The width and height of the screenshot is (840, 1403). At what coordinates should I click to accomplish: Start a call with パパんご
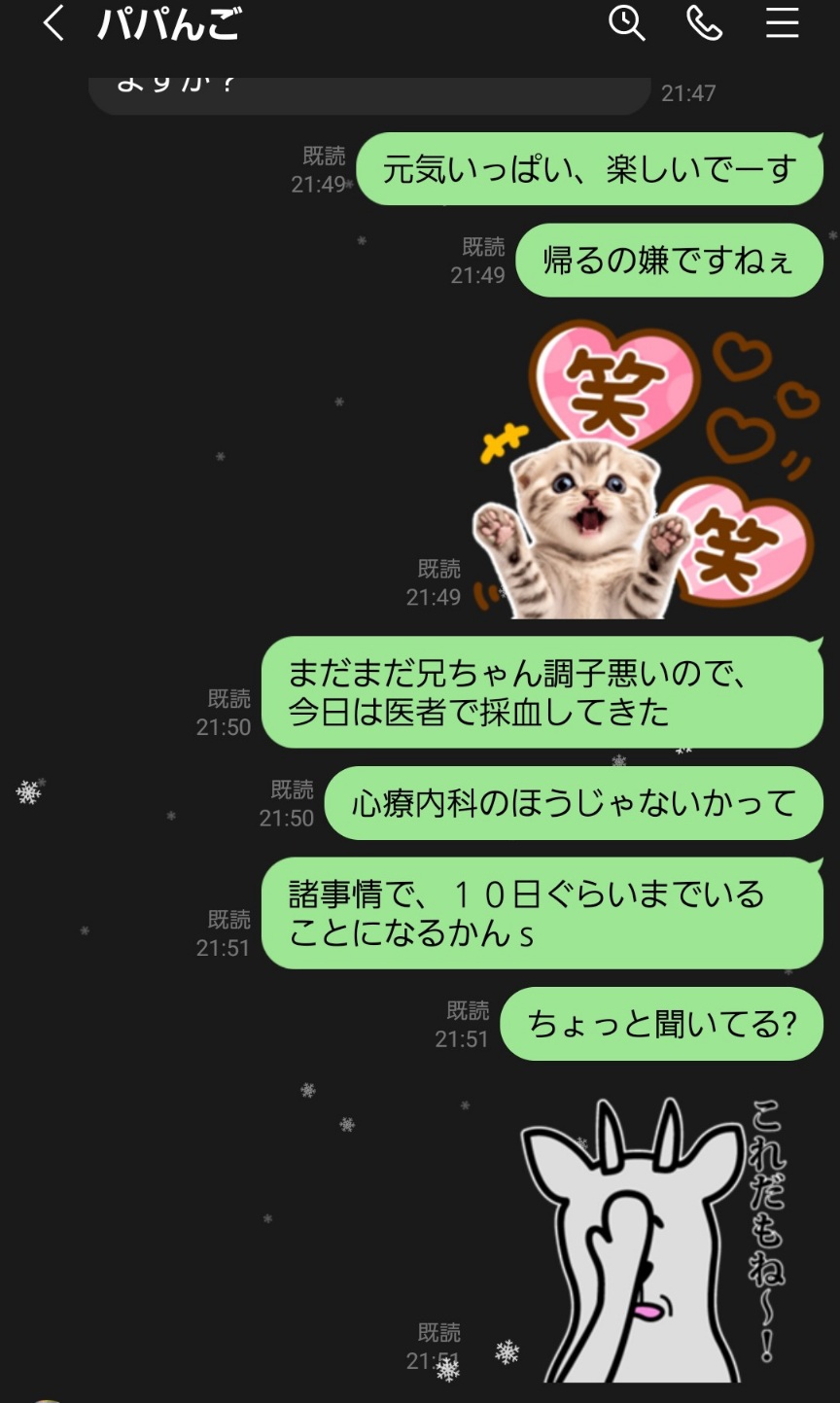click(x=705, y=23)
